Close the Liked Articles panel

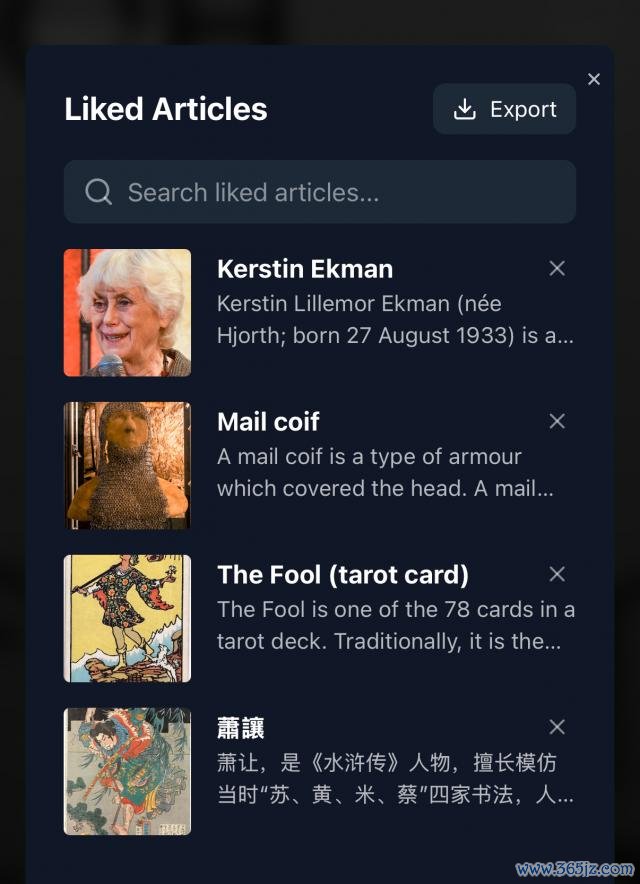click(x=594, y=79)
